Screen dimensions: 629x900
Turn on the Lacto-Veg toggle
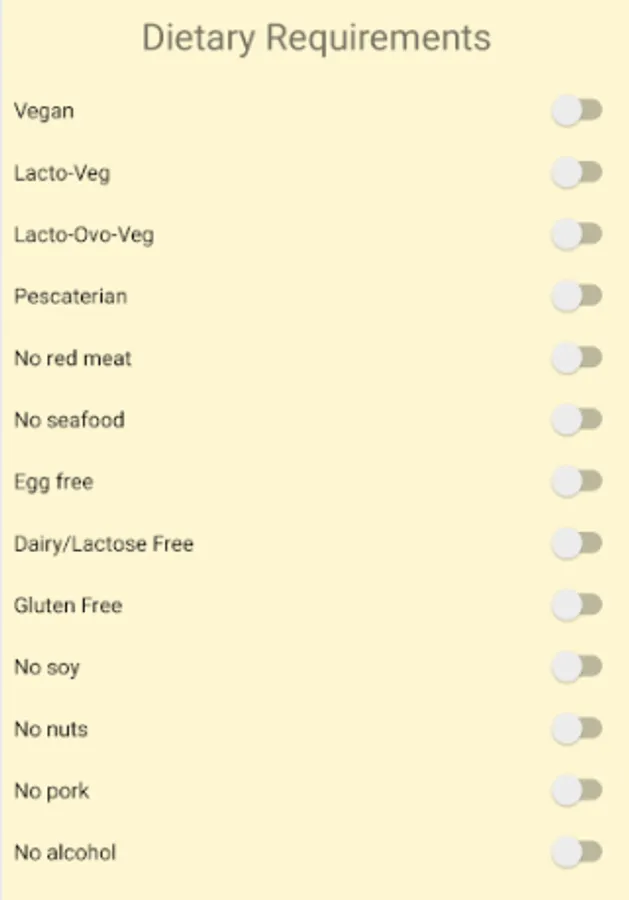(x=576, y=173)
